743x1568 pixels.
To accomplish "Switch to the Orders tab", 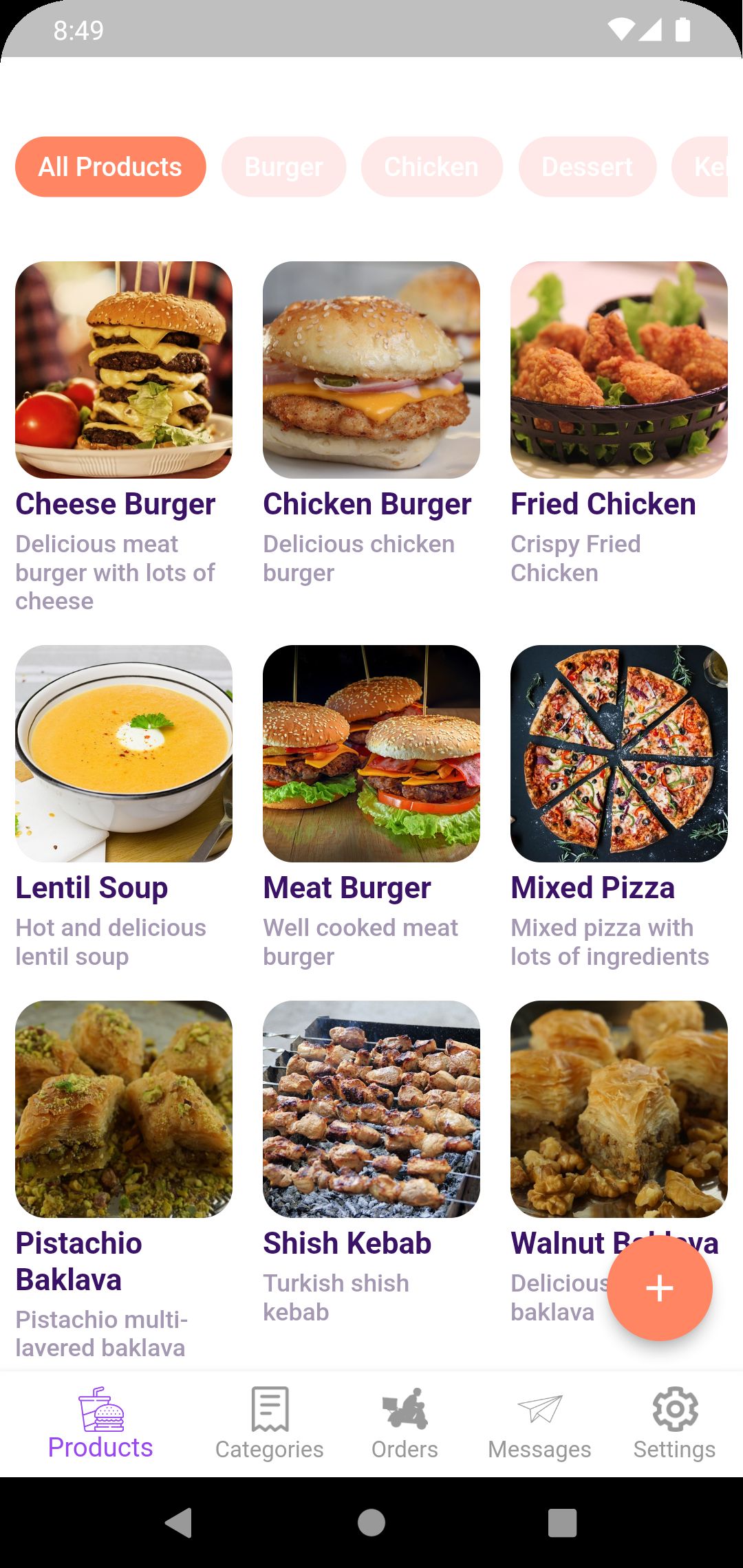I will (405, 1424).
